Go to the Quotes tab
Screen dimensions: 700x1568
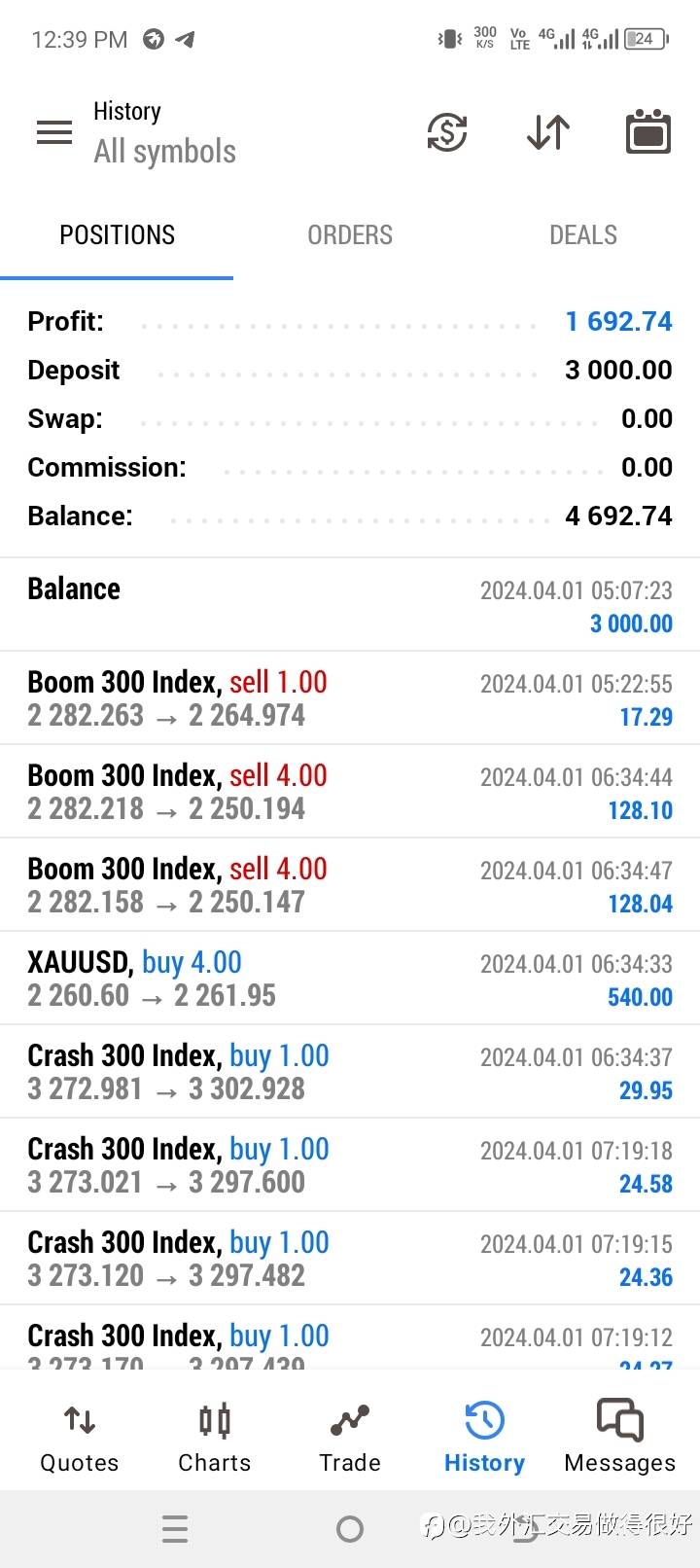pyautogui.click(x=80, y=1438)
